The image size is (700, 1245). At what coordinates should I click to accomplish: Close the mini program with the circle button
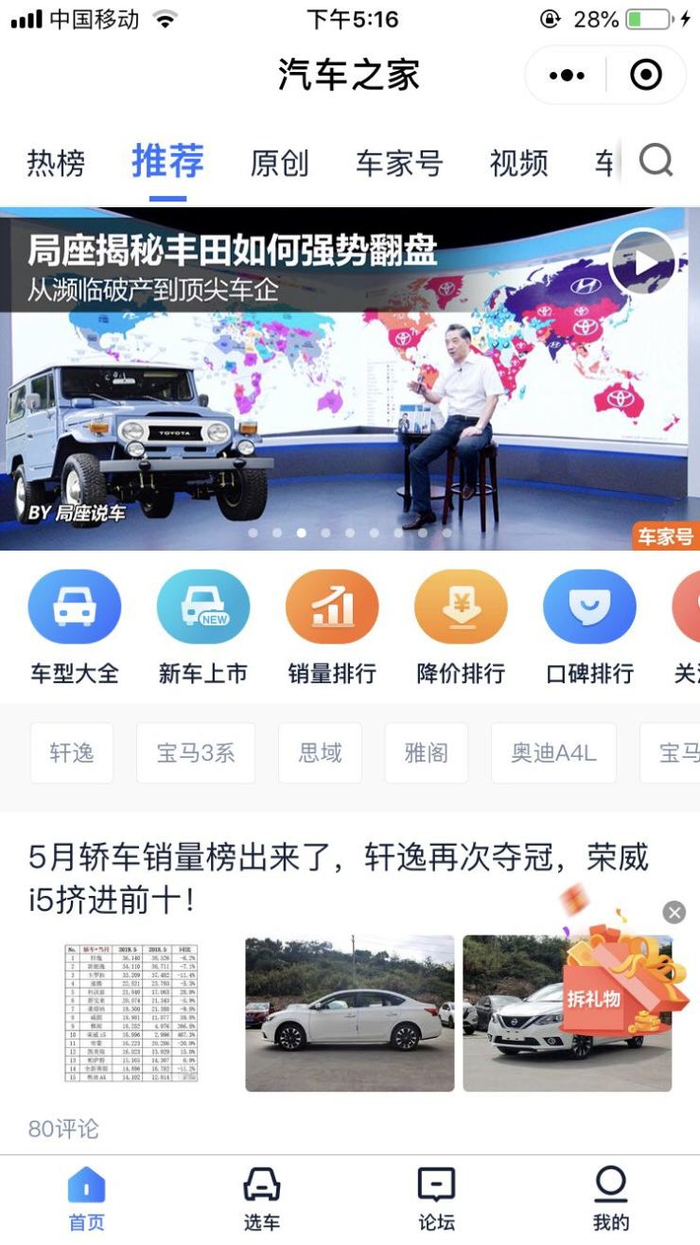(x=646, y=75)
